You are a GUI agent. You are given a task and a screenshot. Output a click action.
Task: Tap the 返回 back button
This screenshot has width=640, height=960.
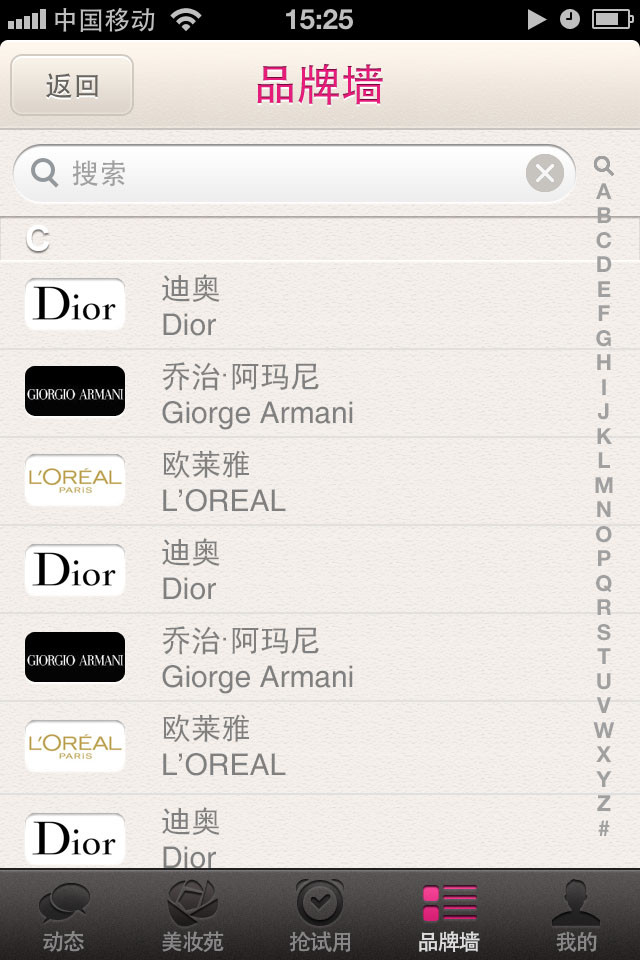tap(72, 85)
